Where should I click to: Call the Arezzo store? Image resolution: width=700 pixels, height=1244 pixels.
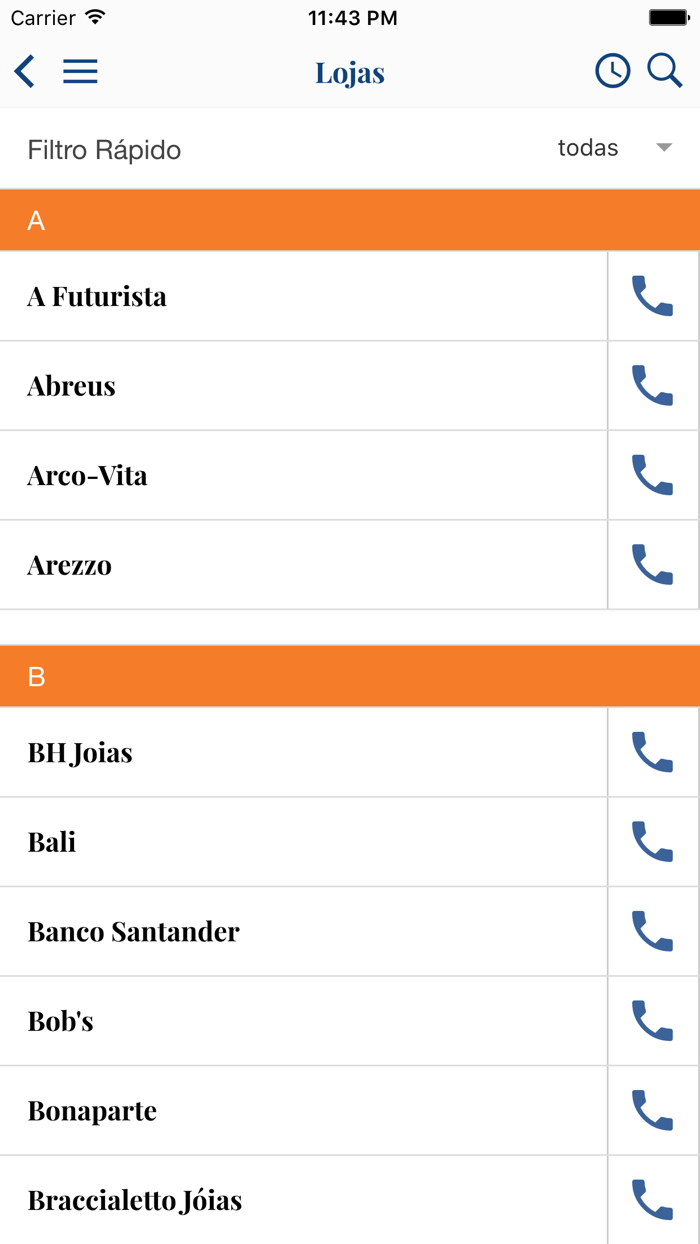pos(653,565)
